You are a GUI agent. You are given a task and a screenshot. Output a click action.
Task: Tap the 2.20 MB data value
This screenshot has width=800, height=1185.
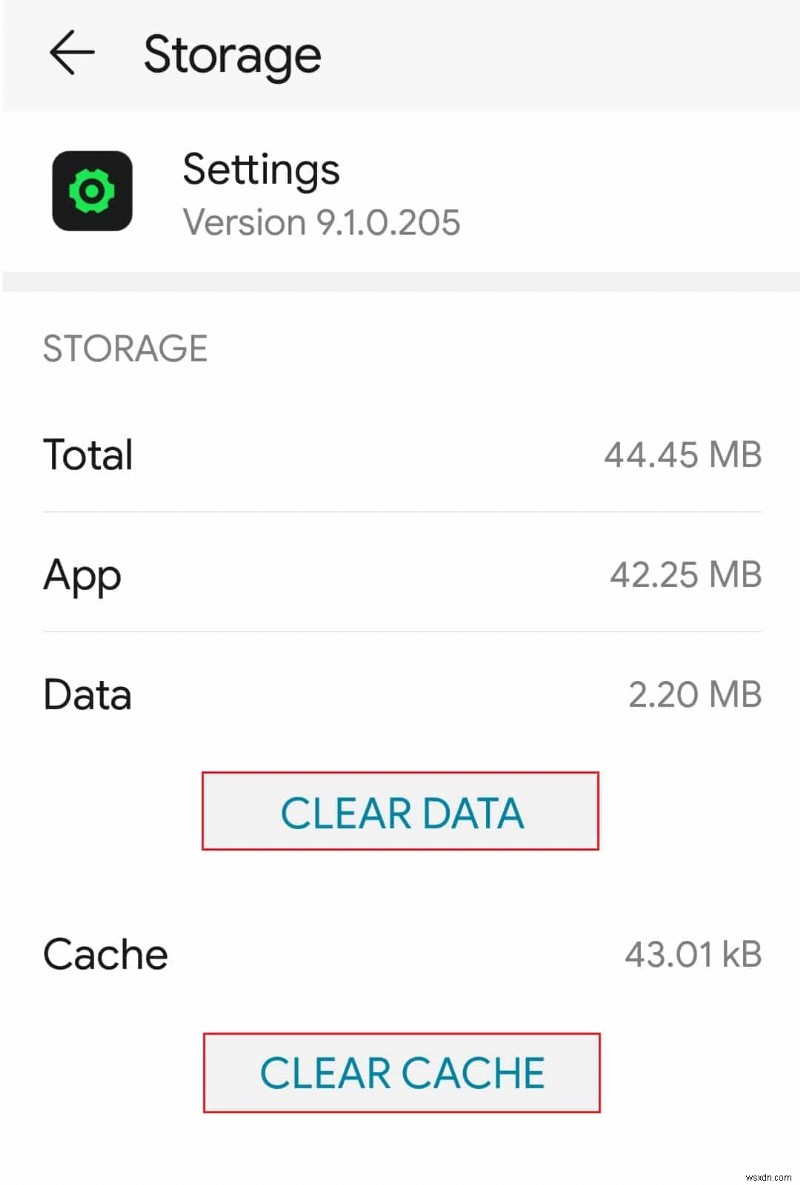pyautogui.click(x=694, y=694)
